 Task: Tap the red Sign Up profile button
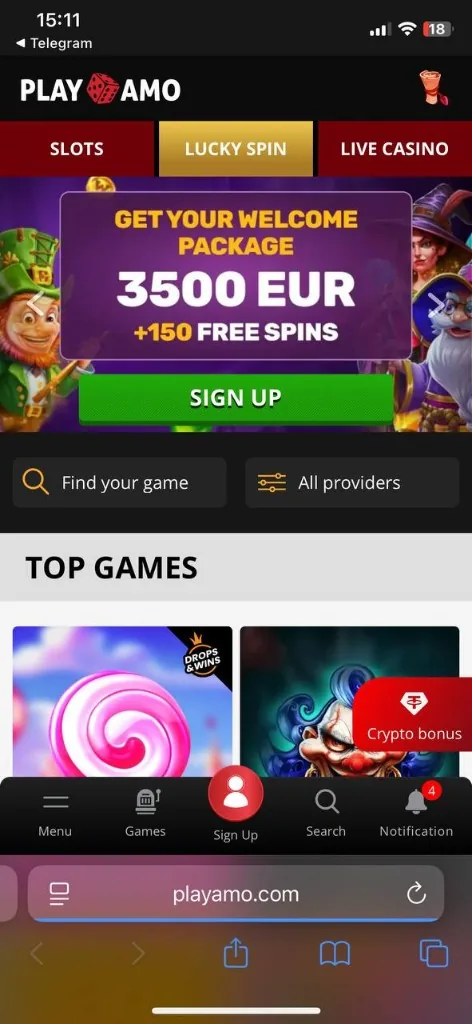236,793
